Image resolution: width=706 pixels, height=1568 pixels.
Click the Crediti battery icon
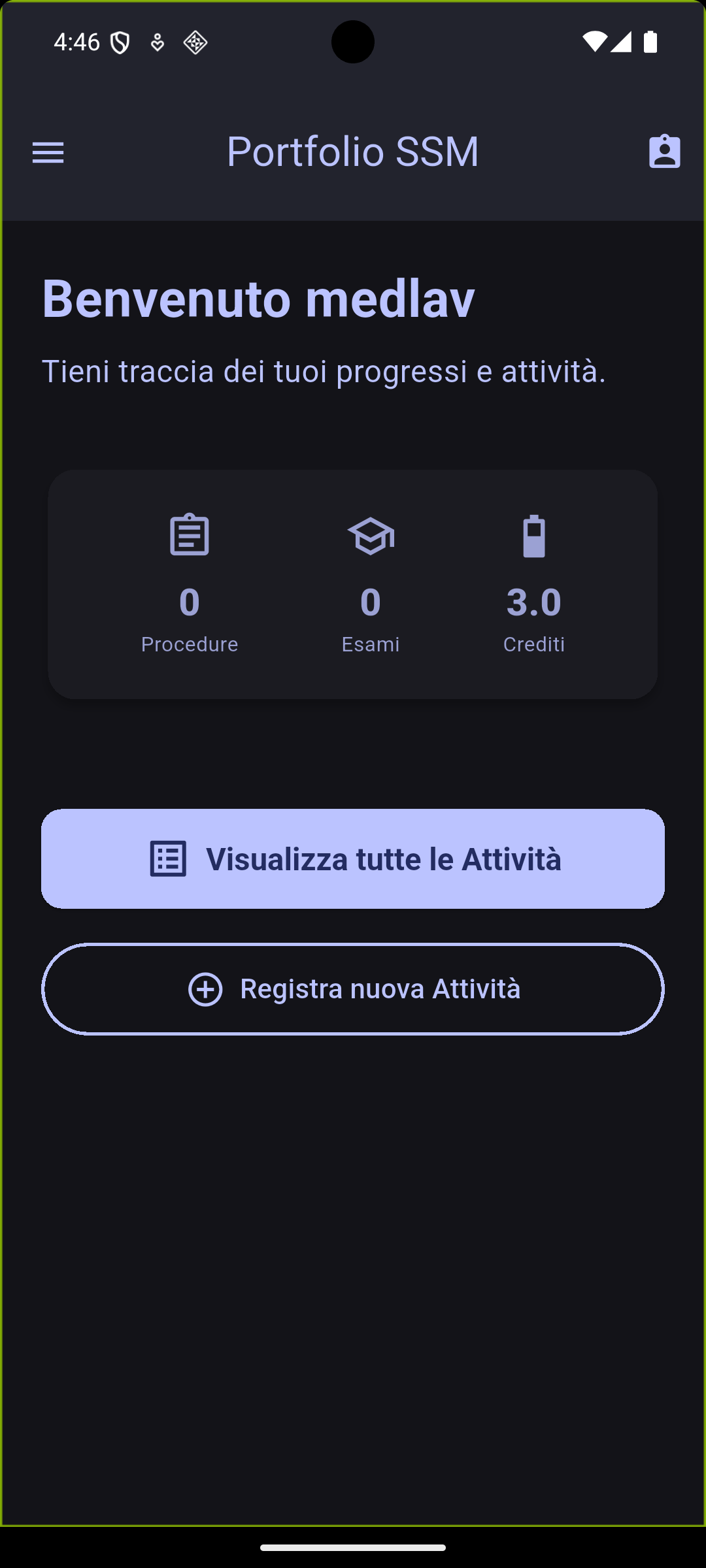[x=535, y=534]
